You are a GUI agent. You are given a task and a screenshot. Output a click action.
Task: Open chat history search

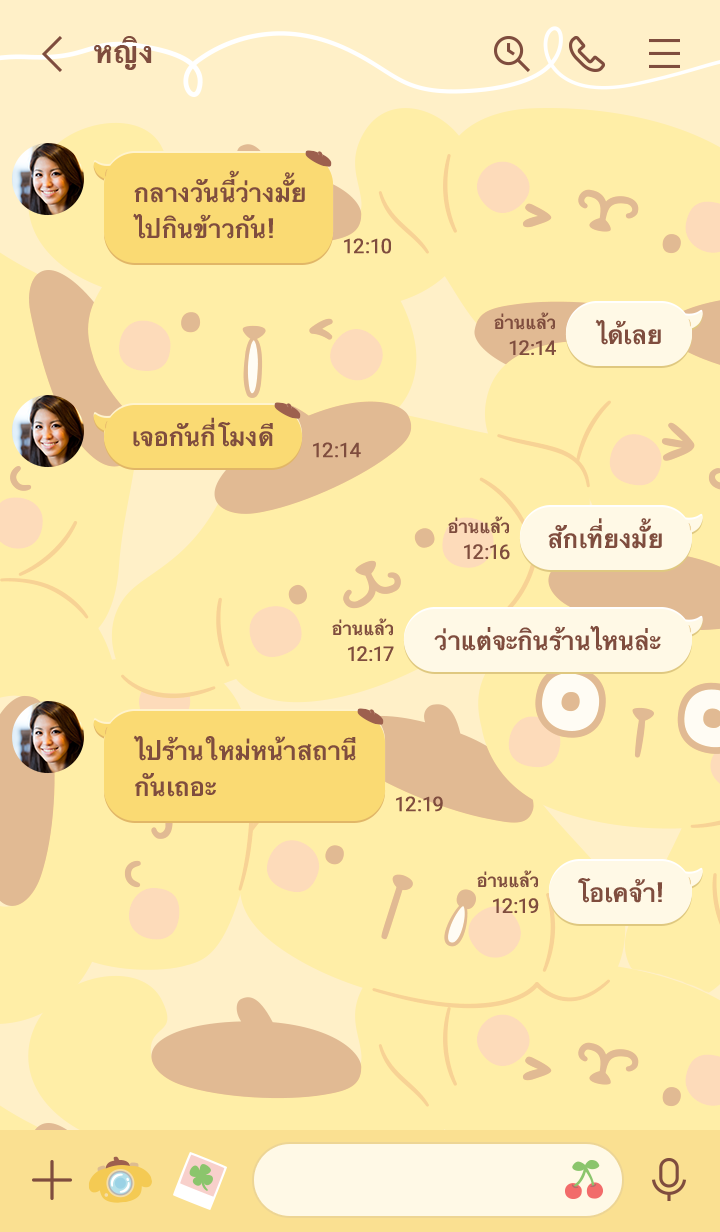(511, 54)
